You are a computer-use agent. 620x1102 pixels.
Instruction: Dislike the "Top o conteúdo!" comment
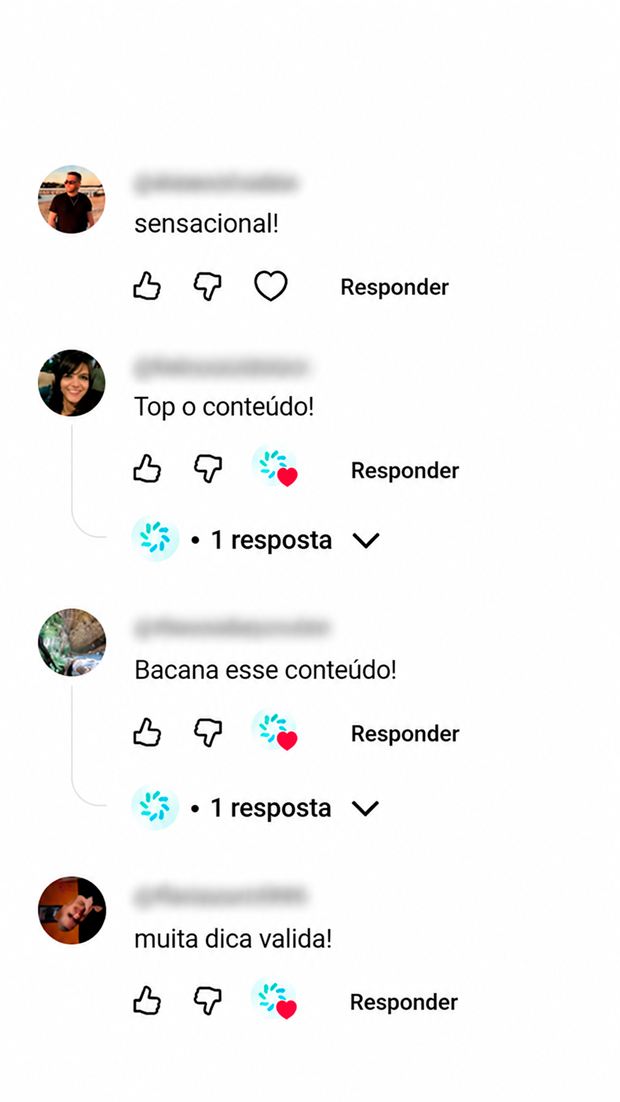click(x=207, y=469)
